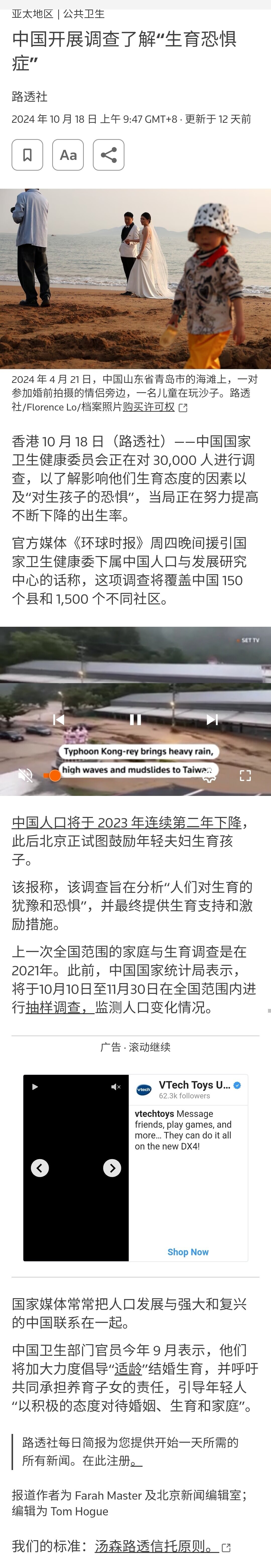Unmute the VTech ad video
Image resolution: width=271 pixels, height=1568 pixels.
(x=116, y=1087)
